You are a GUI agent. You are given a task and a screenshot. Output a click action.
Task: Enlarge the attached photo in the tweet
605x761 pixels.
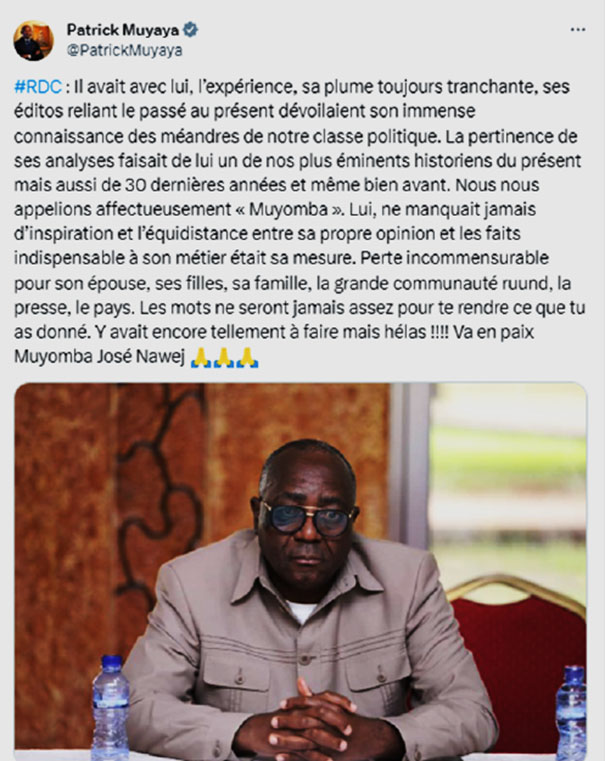pyautogui.click(x=301, y=572)
